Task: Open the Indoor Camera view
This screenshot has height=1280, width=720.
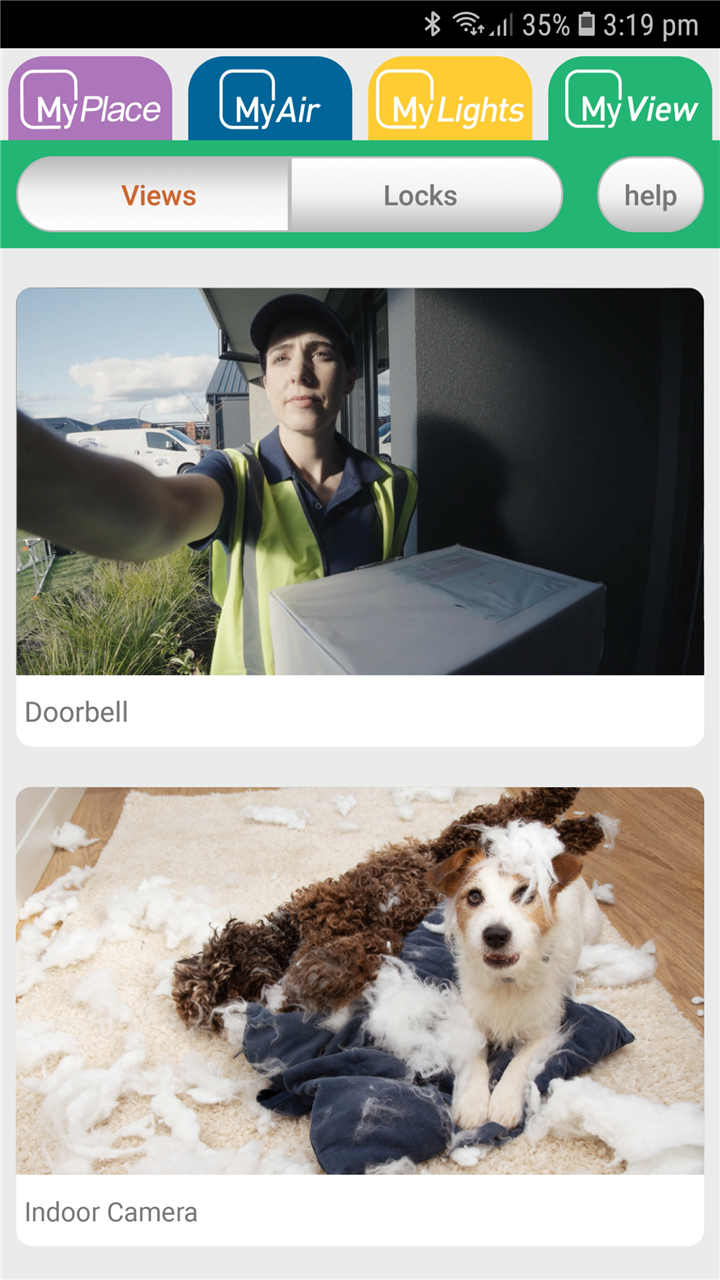Action: coord(360,1016)
